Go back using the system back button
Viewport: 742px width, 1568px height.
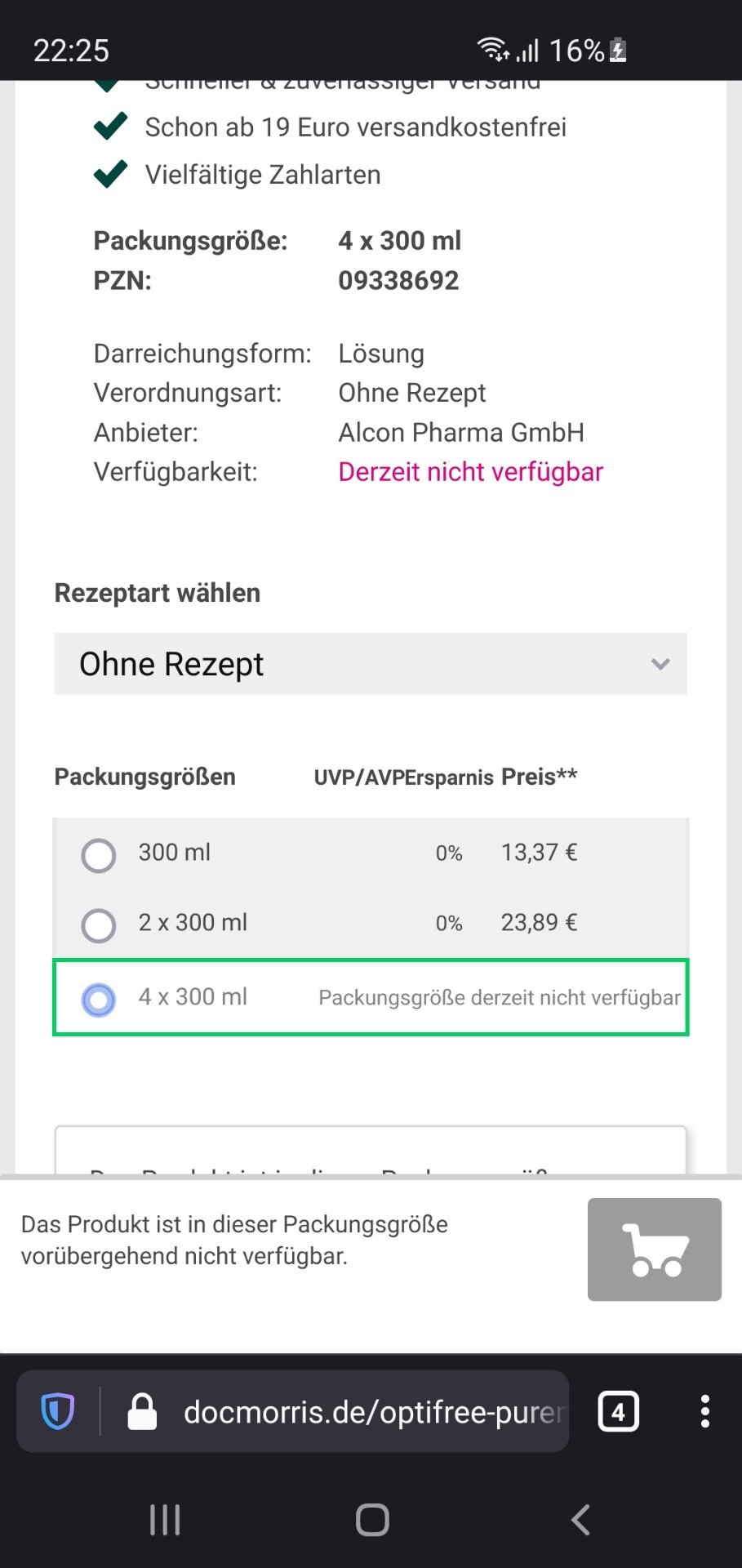[580, 1520]
